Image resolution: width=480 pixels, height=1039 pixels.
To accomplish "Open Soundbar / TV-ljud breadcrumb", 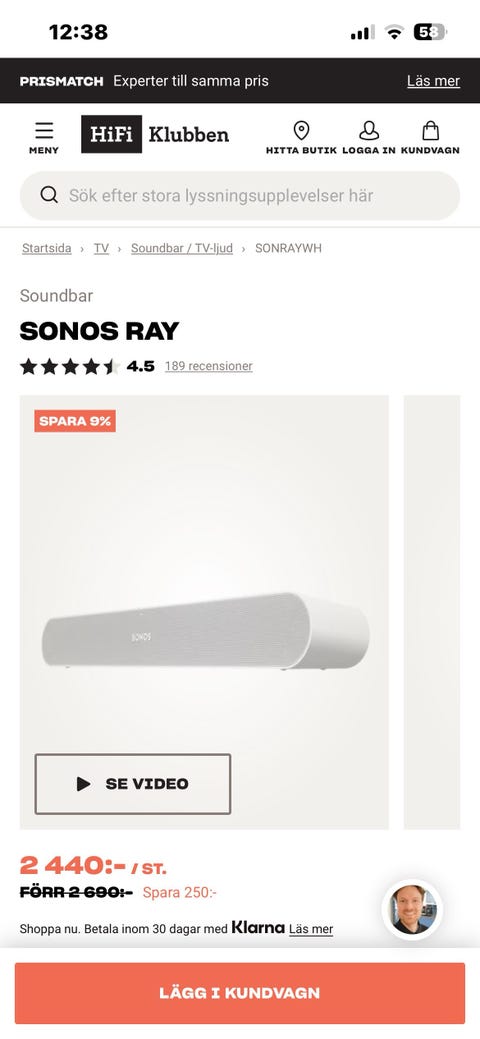I will point(182,248).
